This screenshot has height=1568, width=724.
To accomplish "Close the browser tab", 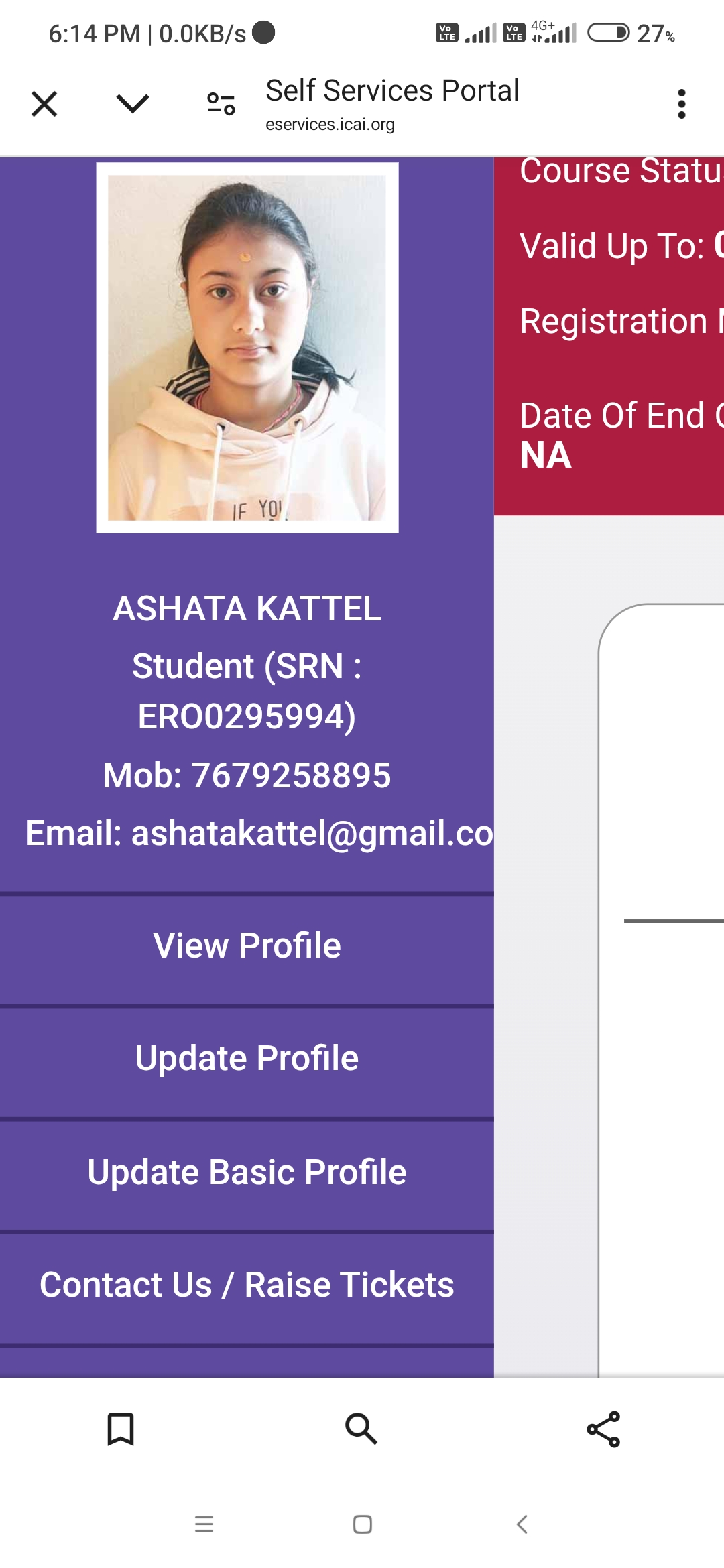I will pyautogui.click(x=44, y=104).
